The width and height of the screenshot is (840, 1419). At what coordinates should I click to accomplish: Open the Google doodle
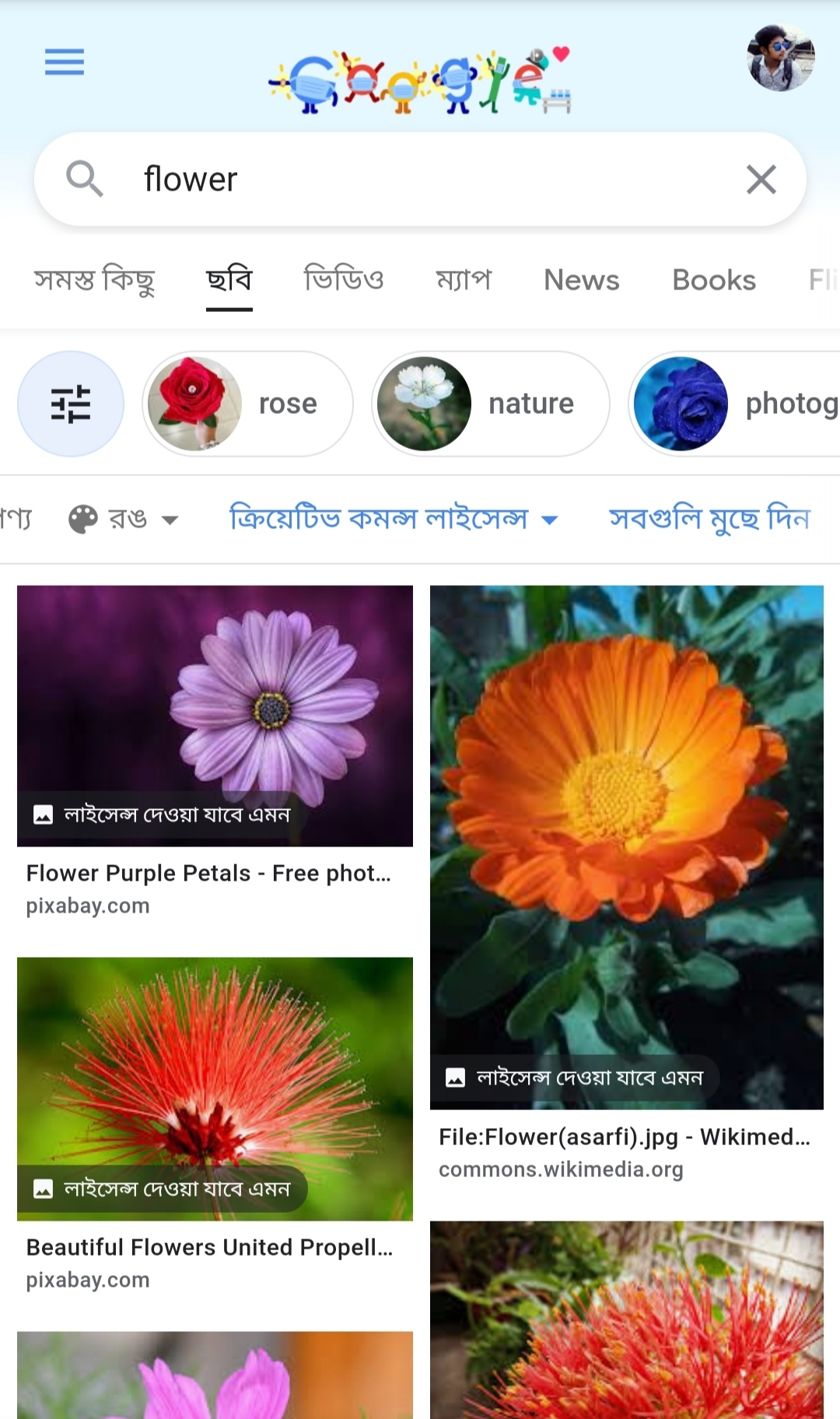[420, 80]
